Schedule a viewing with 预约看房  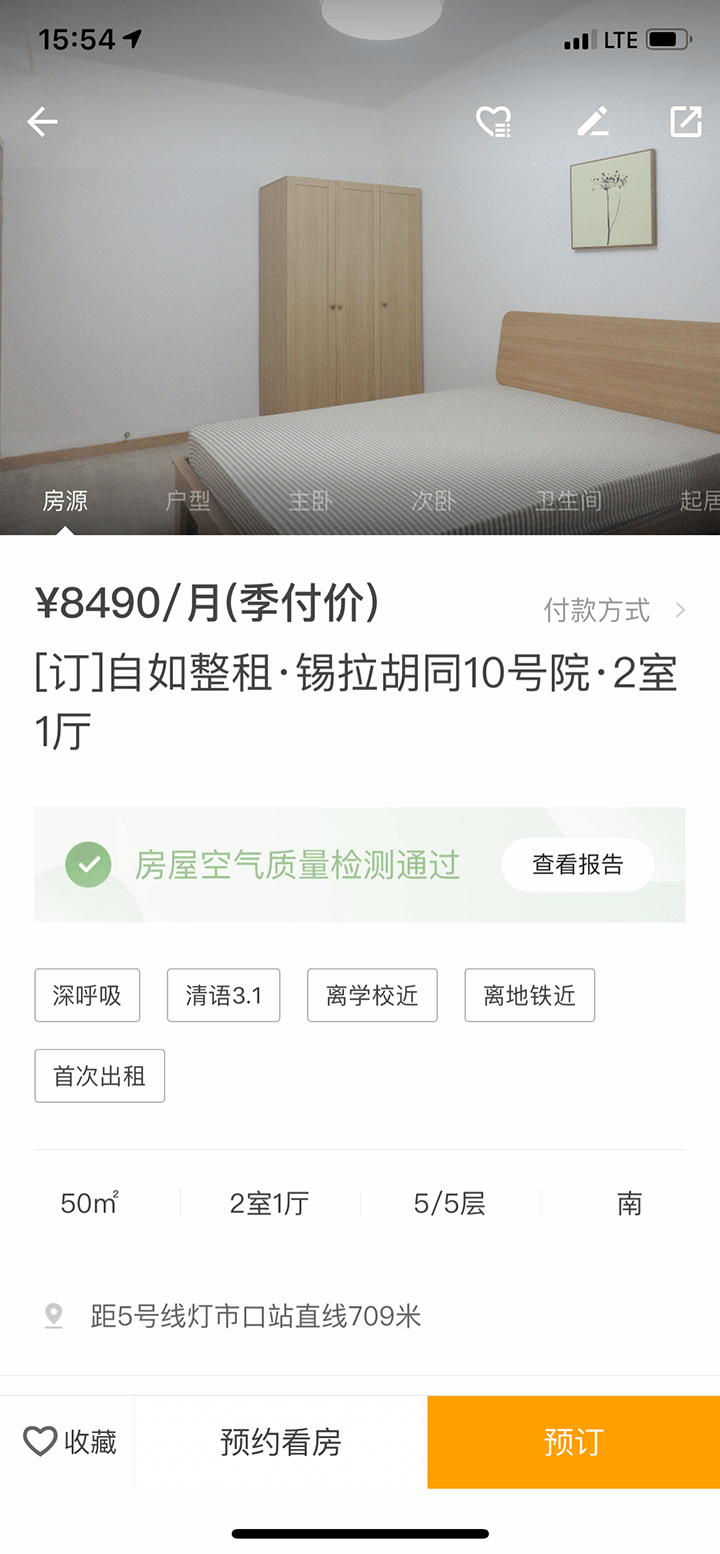[281, 1442]
